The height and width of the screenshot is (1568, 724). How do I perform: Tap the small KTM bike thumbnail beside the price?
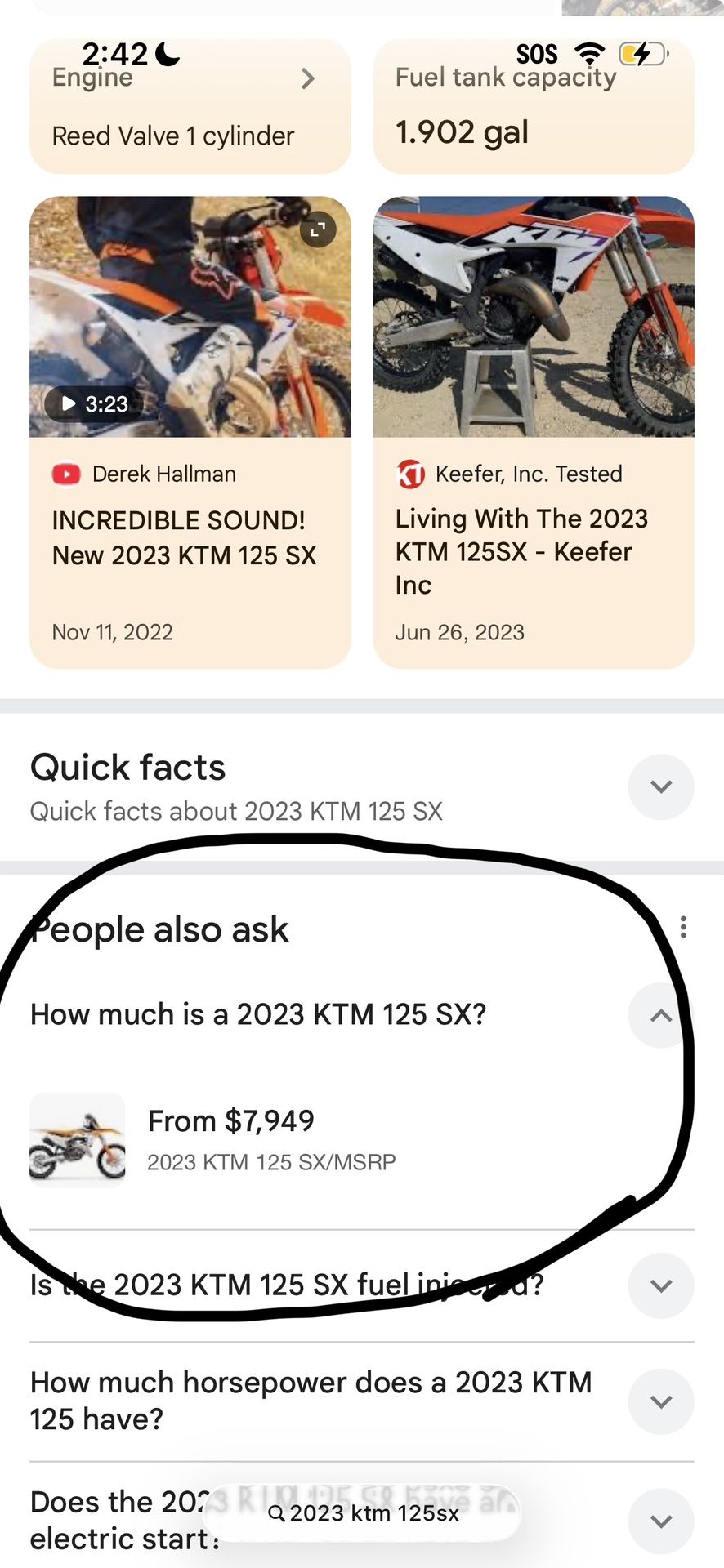pos(77,1140)
